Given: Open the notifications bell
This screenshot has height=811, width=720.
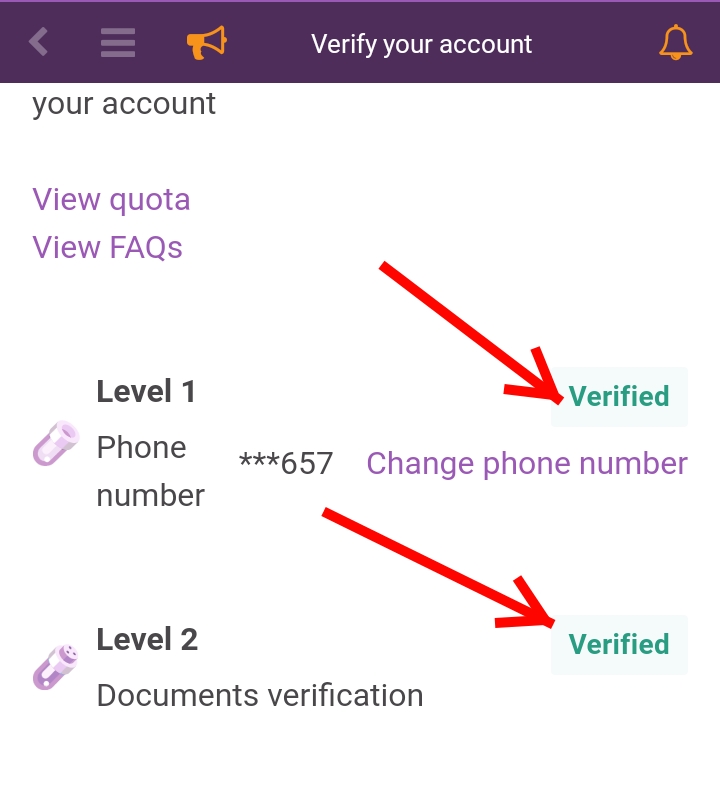Looking at the screenshot, I should point(676,42).
